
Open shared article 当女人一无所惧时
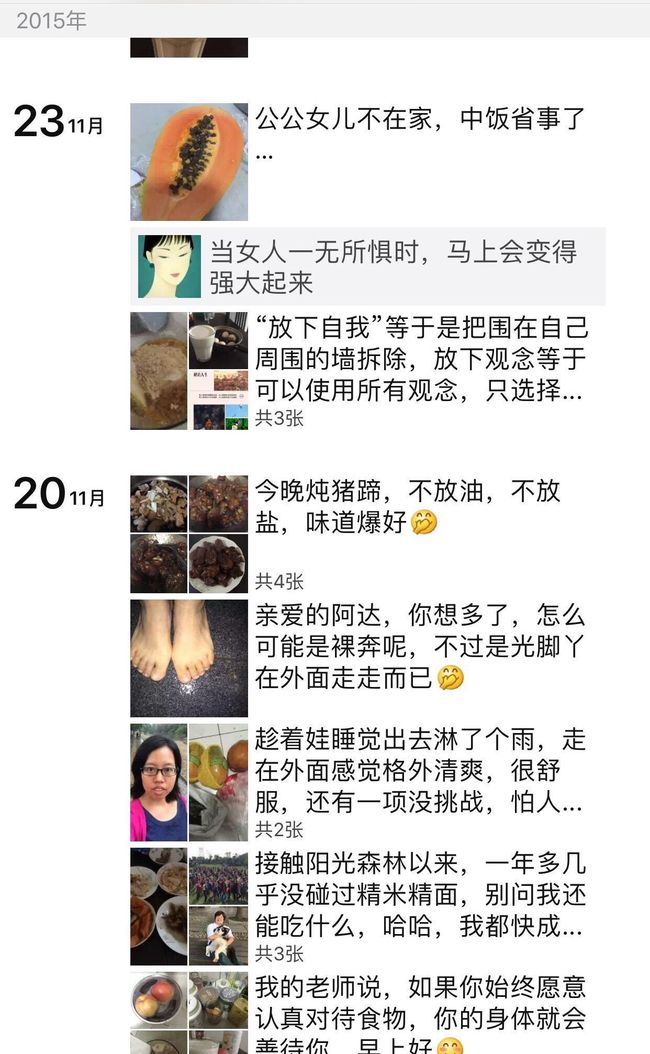click(x=368, y=267)
